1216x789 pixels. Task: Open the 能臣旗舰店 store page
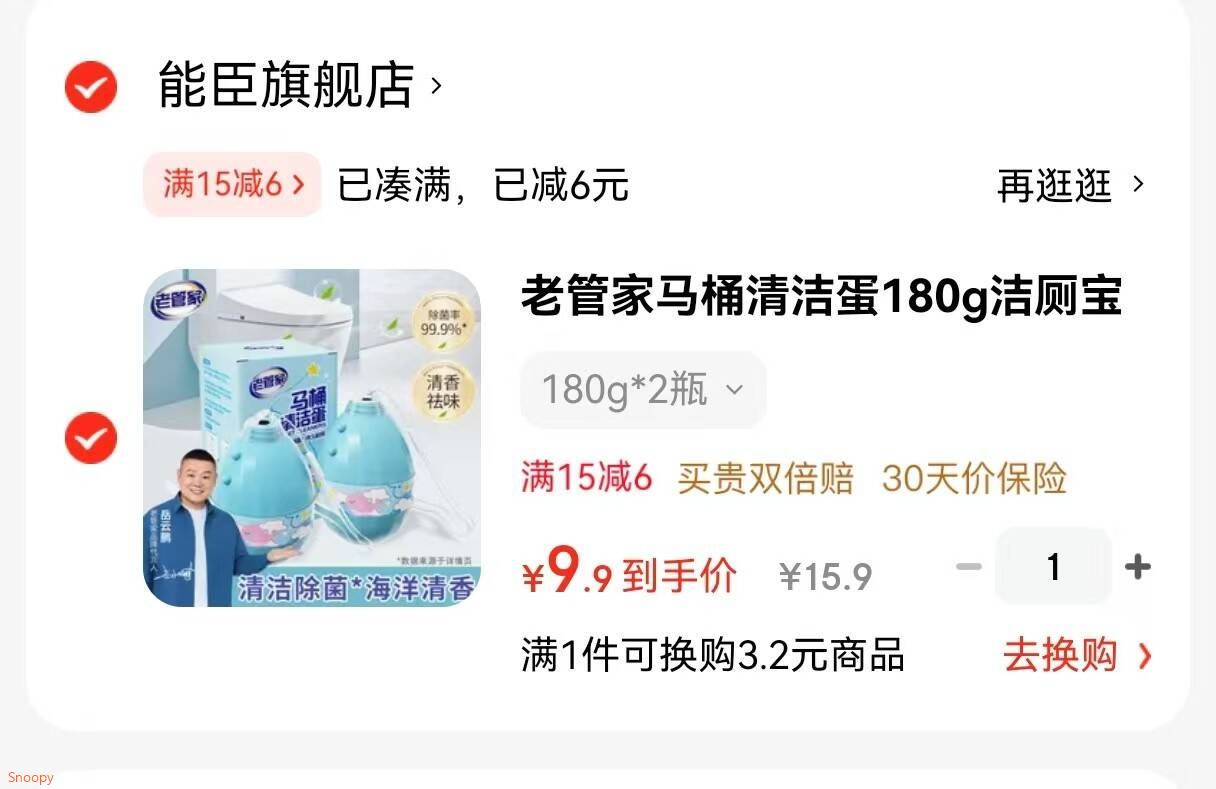(300, 85)
